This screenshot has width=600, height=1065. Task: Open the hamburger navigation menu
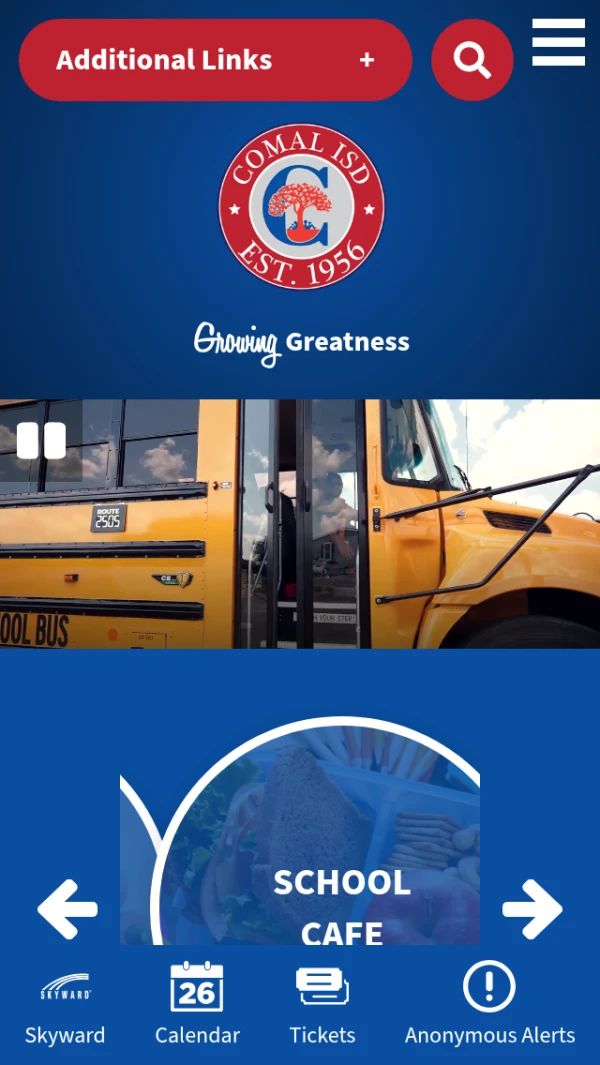click(558, 42)
